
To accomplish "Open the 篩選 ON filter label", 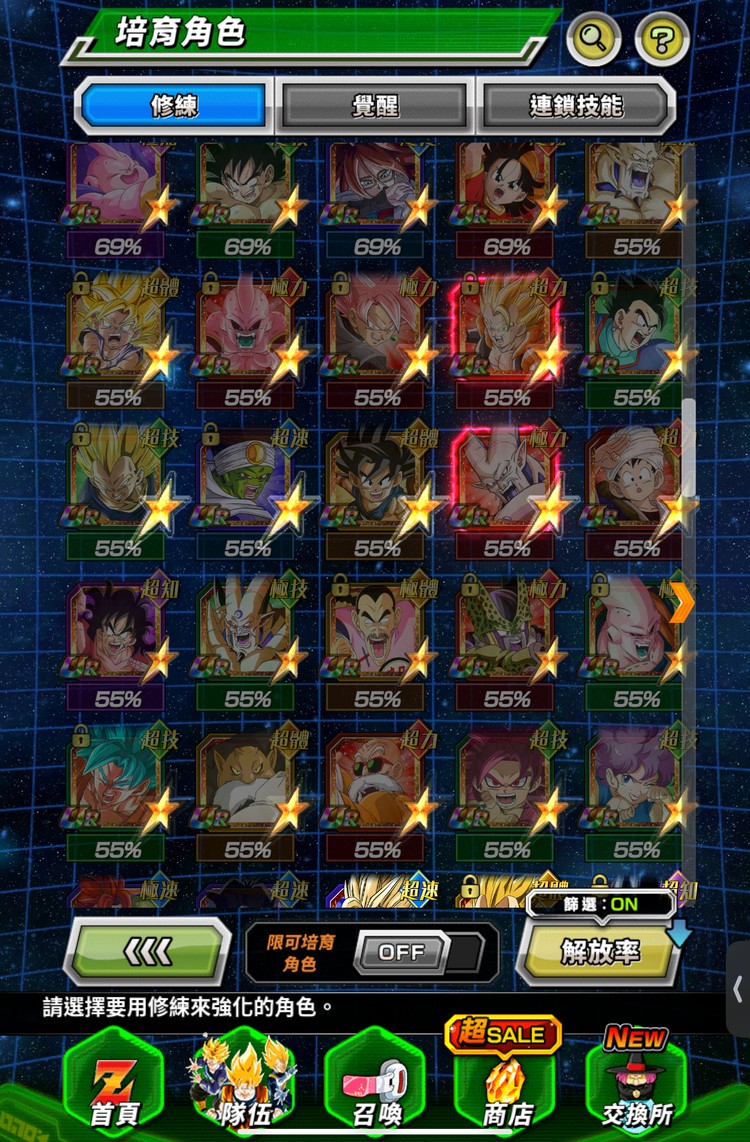I will point(601,904).
